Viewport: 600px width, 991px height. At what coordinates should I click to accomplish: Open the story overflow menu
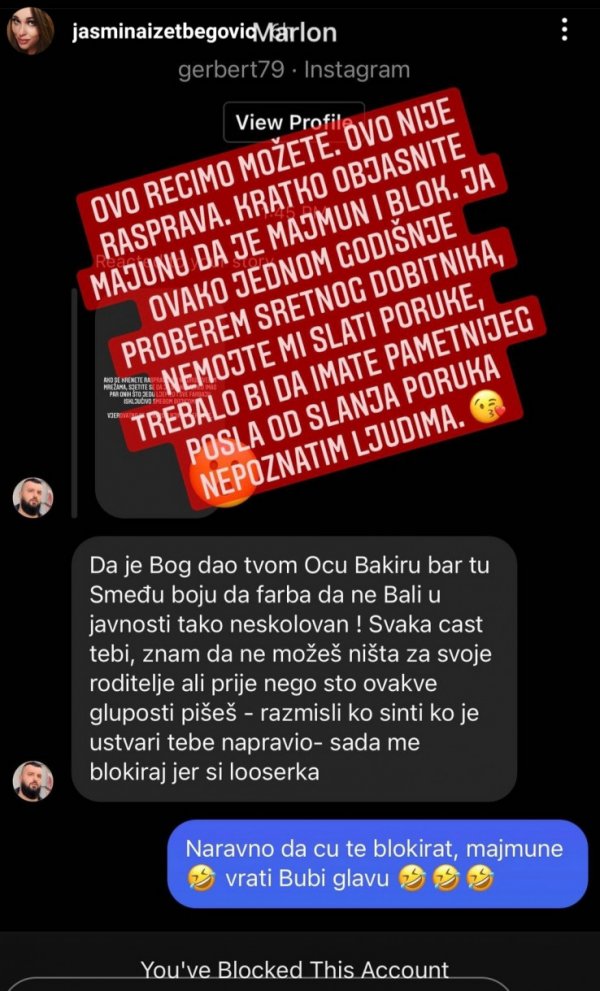(565, 30)
